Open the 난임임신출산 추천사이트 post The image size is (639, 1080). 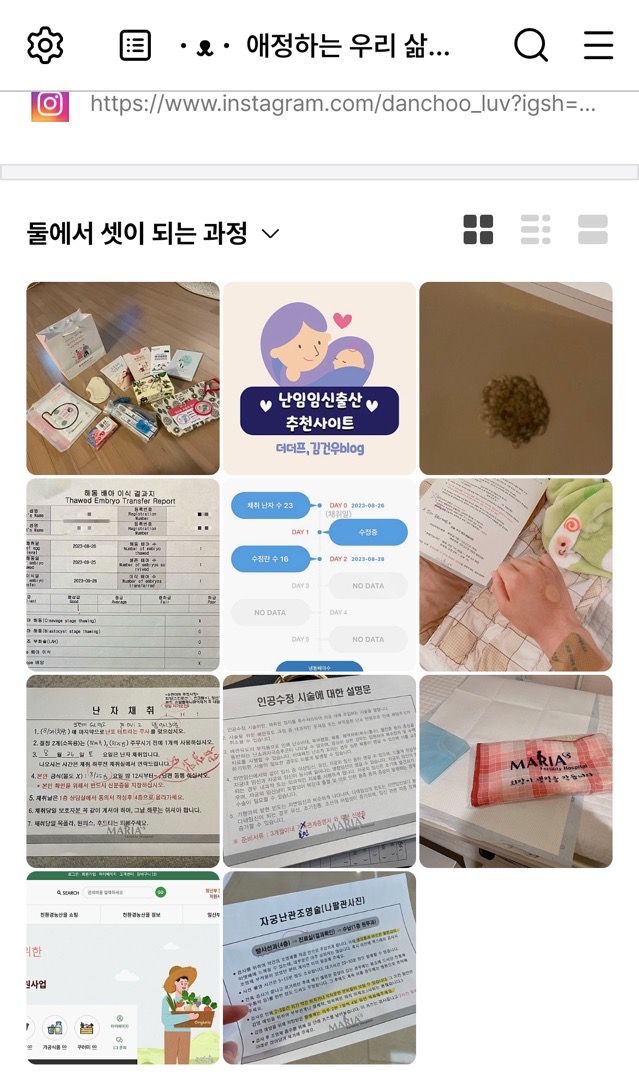click(x=319, y=378)
